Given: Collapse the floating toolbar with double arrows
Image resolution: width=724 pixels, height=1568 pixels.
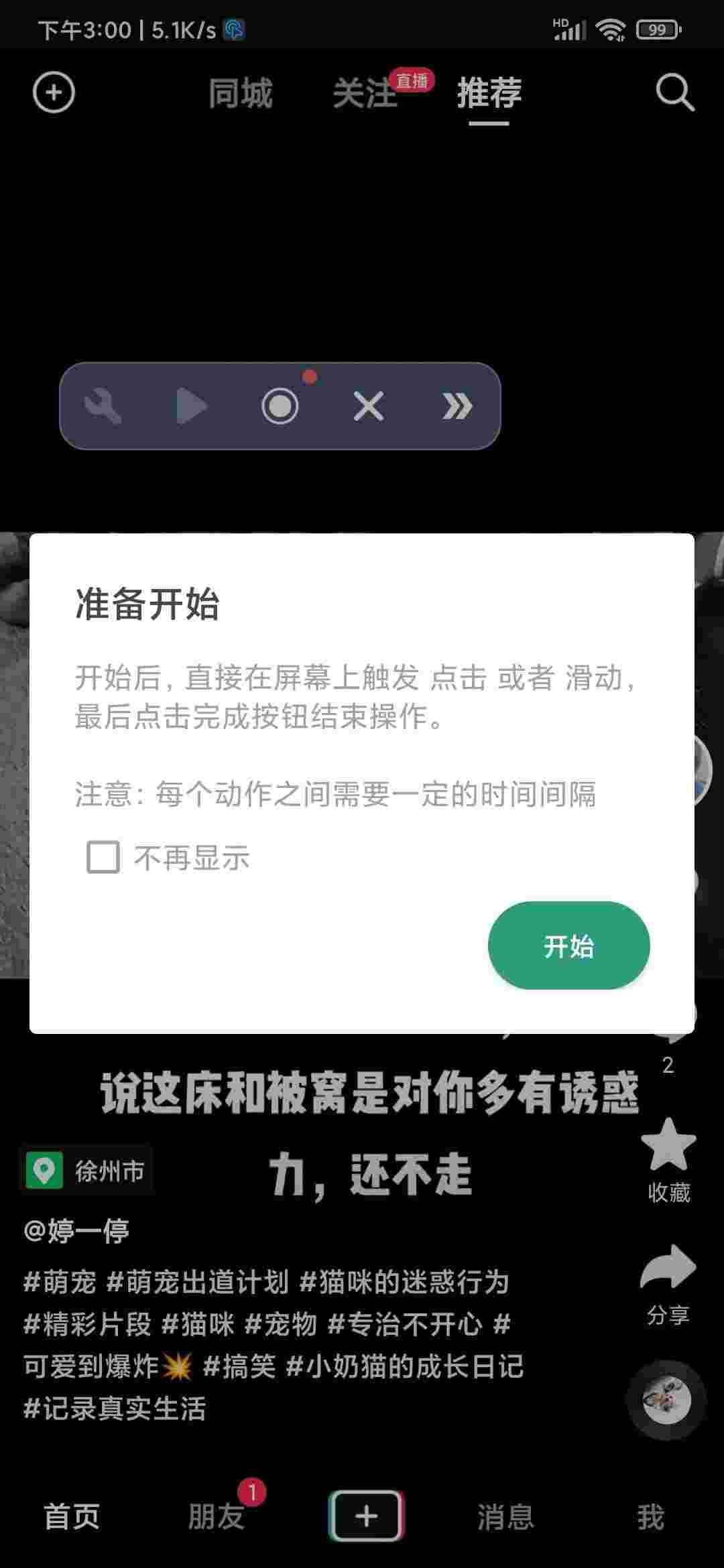Looking at the screenshot, I should point(457,406).
